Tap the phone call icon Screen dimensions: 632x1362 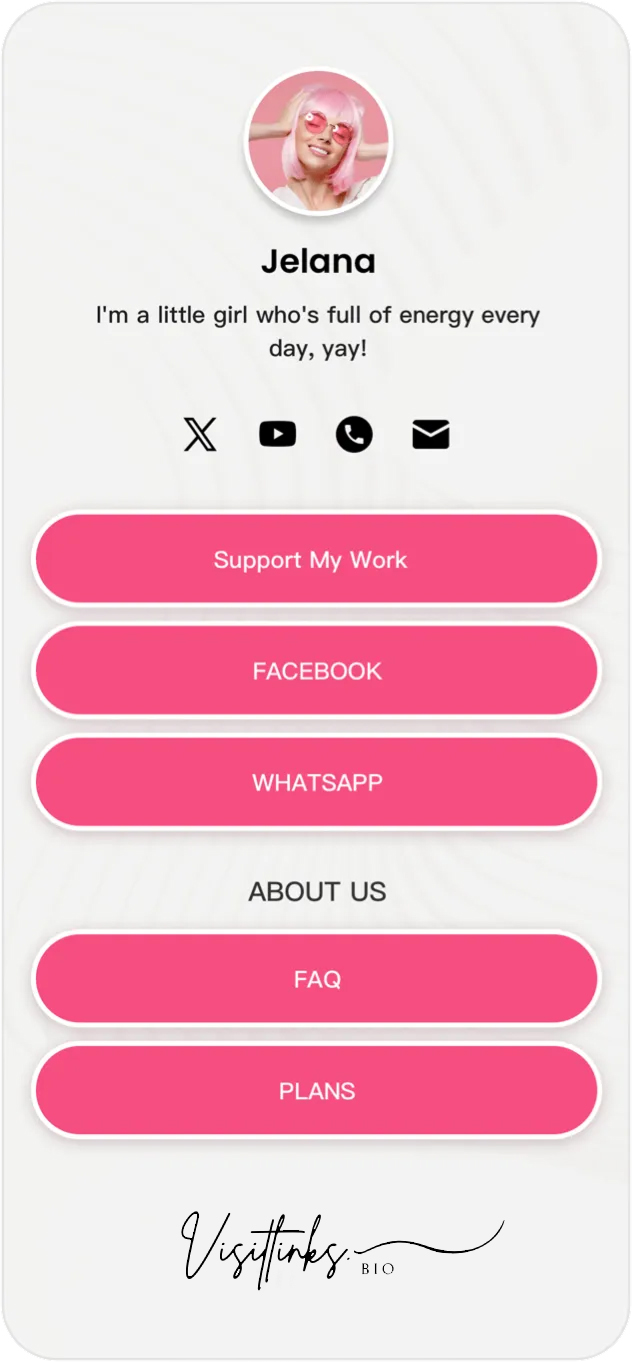tap(354, 434)
